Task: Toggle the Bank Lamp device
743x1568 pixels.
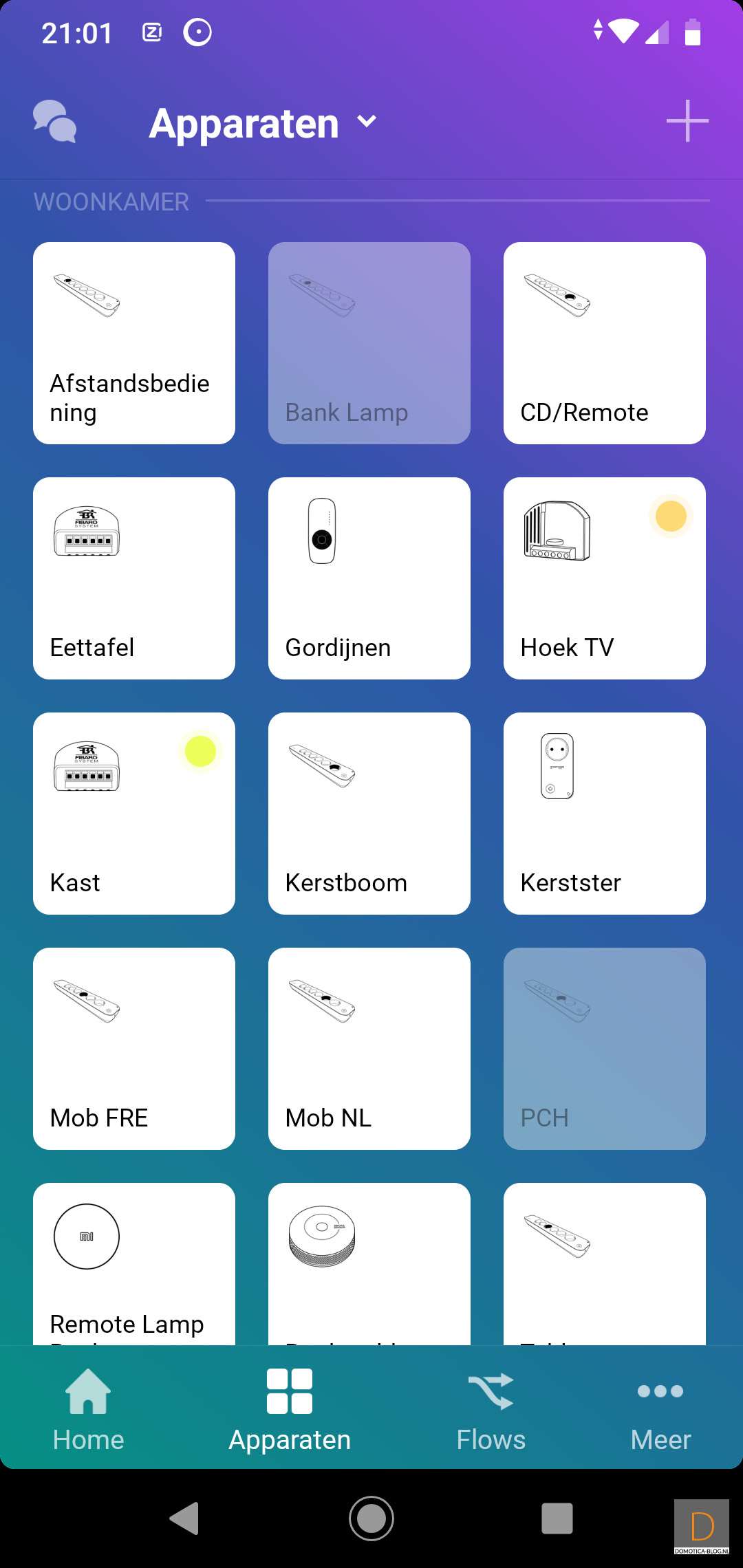Action: coord(369,343)
